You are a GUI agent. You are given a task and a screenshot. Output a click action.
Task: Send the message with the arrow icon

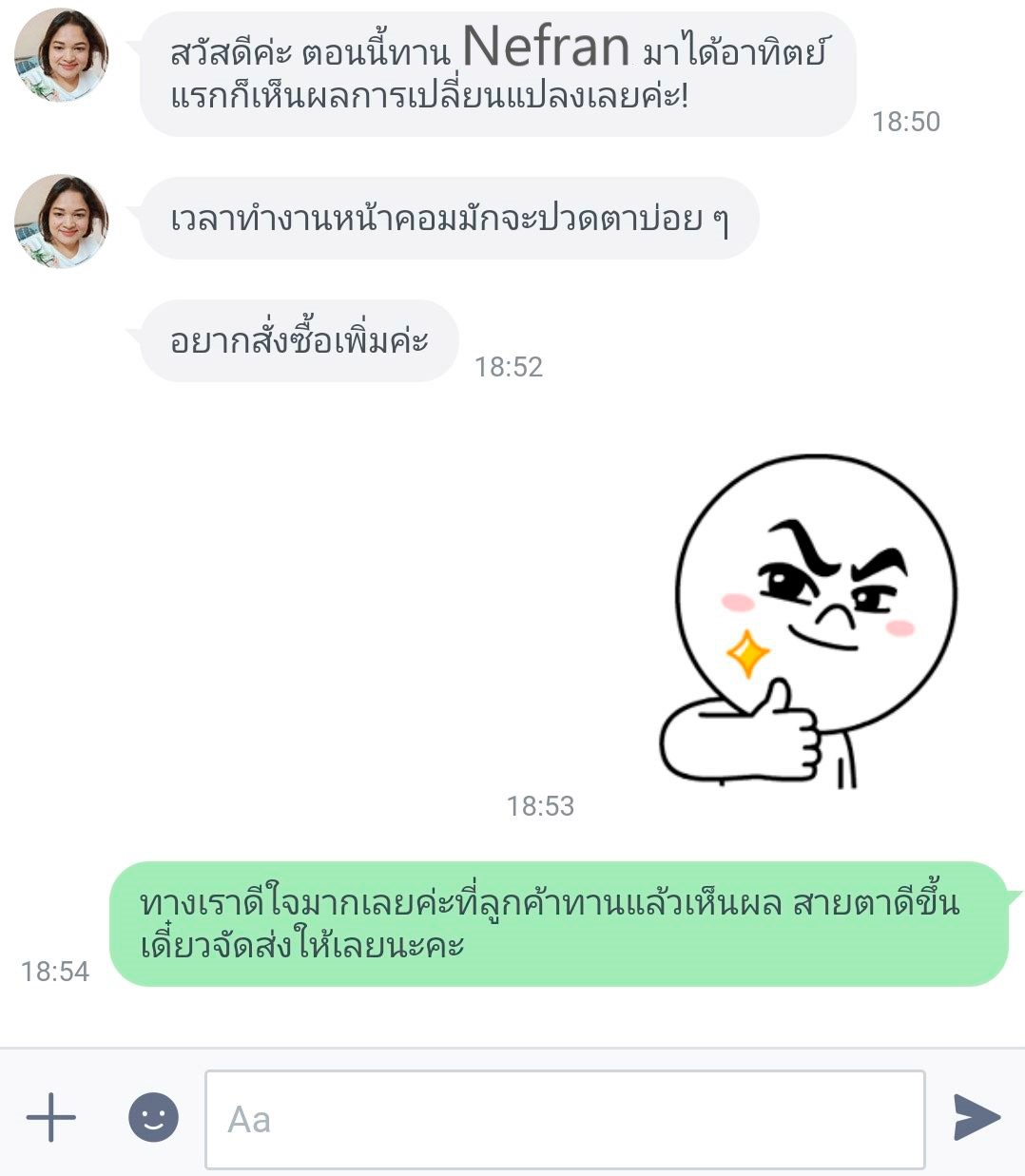[976, 1117]
